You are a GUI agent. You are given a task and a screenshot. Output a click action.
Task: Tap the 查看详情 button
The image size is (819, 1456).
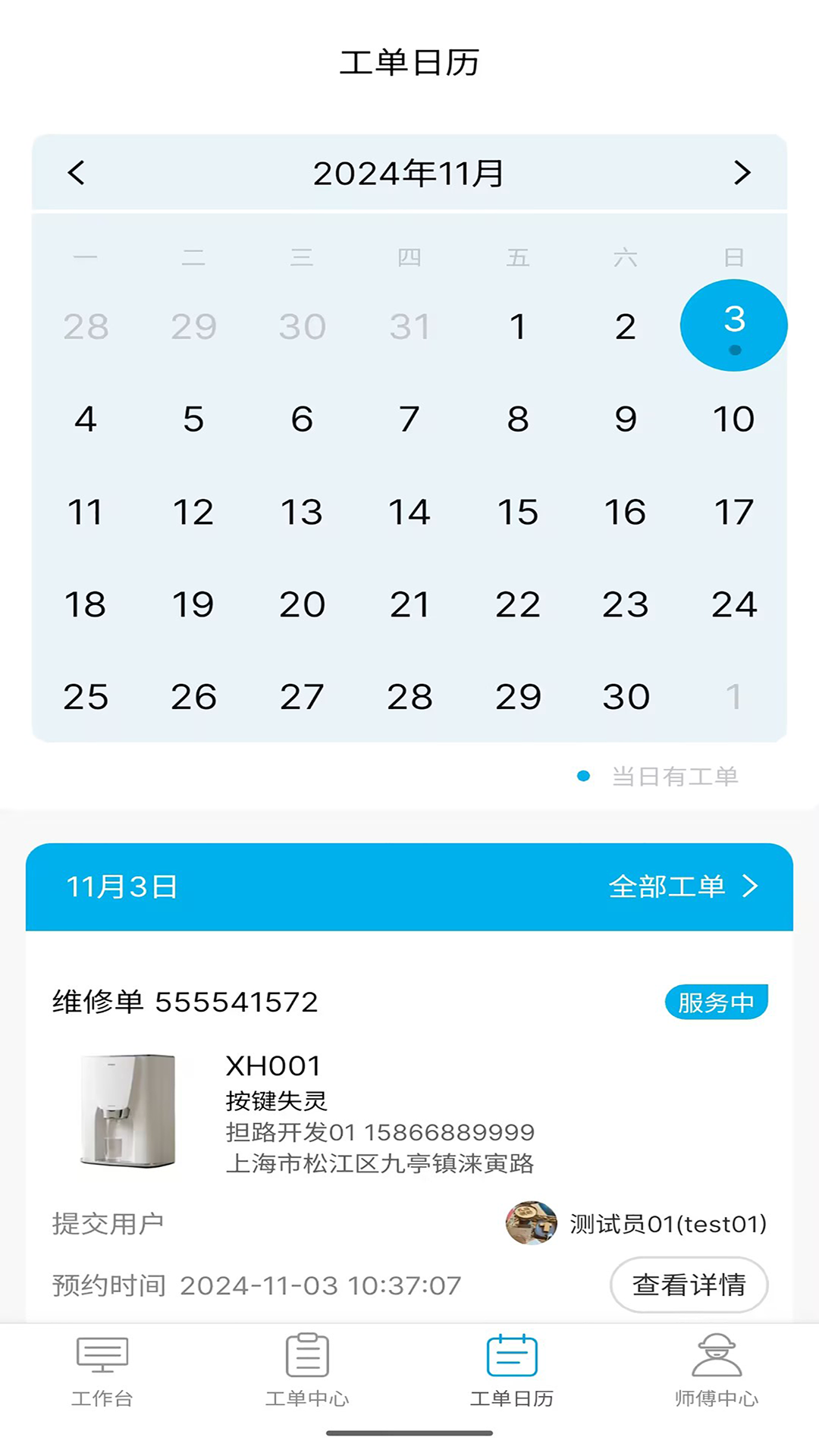(x=689, y=1285)
